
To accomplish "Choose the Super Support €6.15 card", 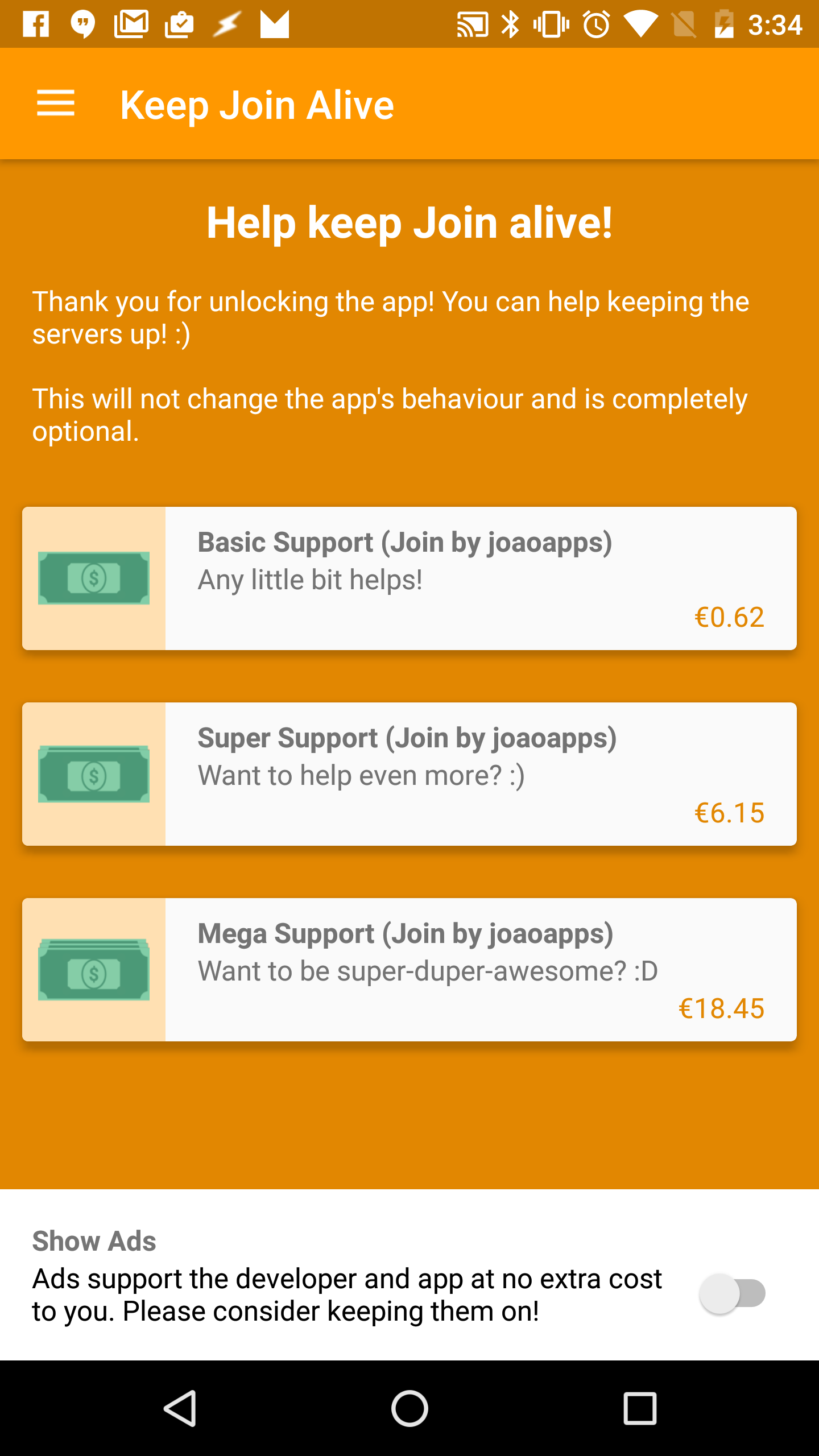I will click(409, 774).
